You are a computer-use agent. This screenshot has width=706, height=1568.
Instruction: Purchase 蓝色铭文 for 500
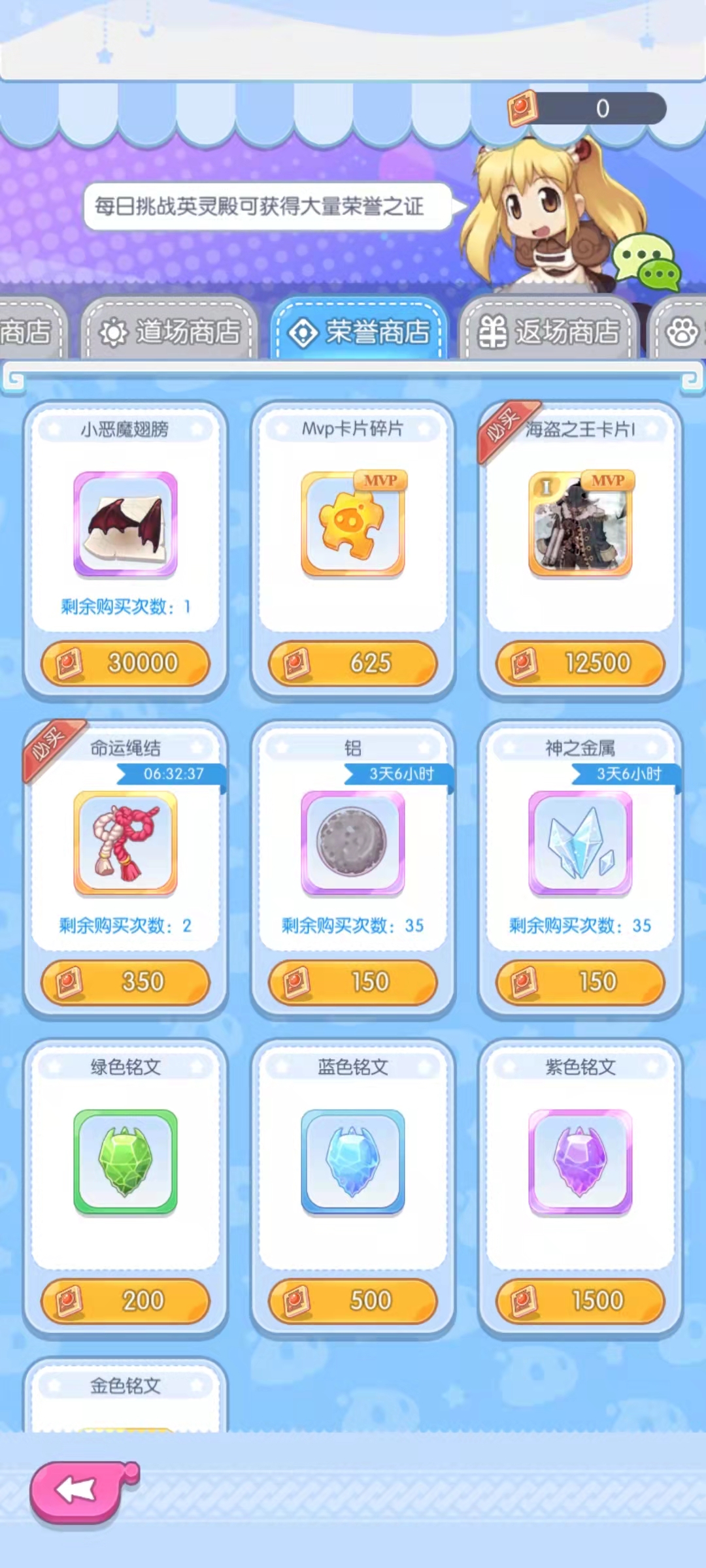[353, 1301]
